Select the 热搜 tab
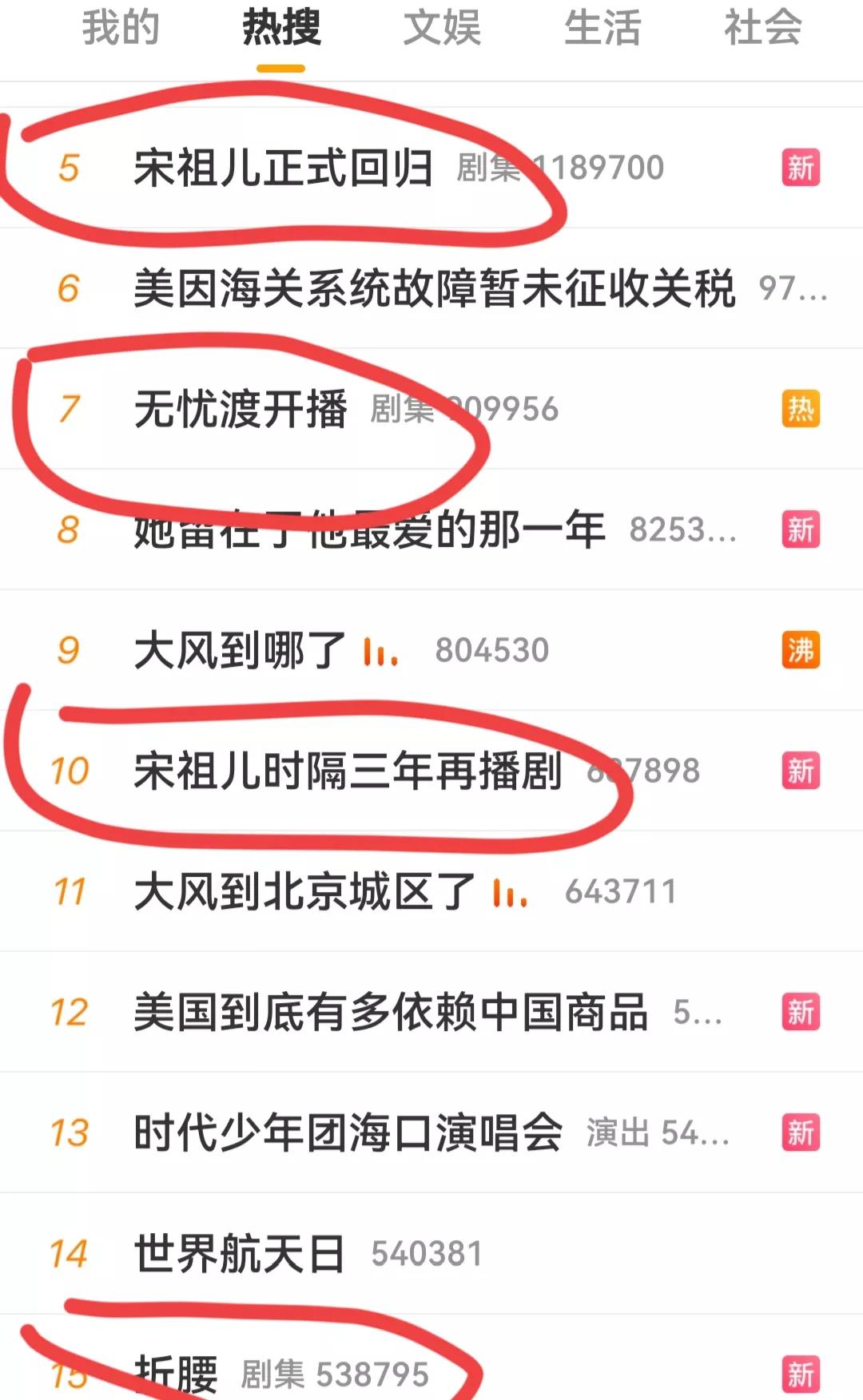Viewport: 863px width, 1400px height. click(x=281, y=28)
